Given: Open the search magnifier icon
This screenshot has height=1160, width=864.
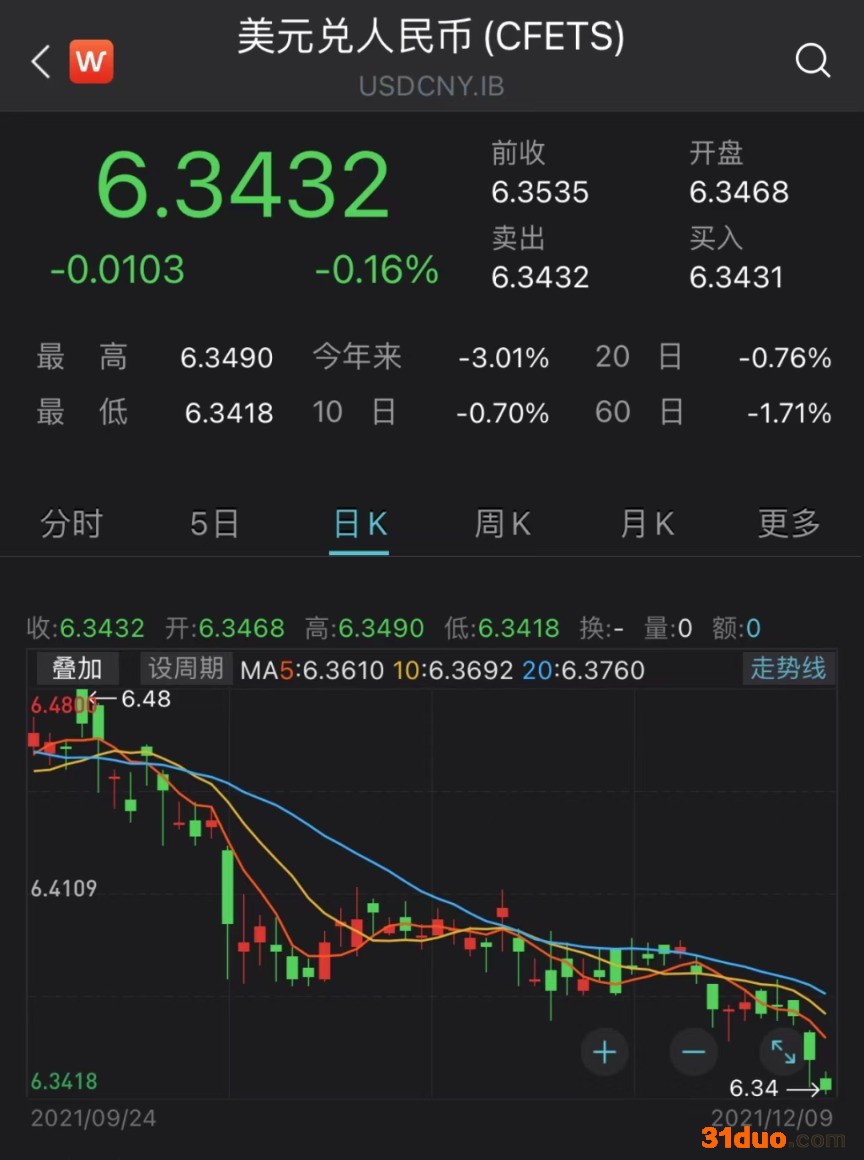Looking at the screenshot, I should tap(812, 63).
